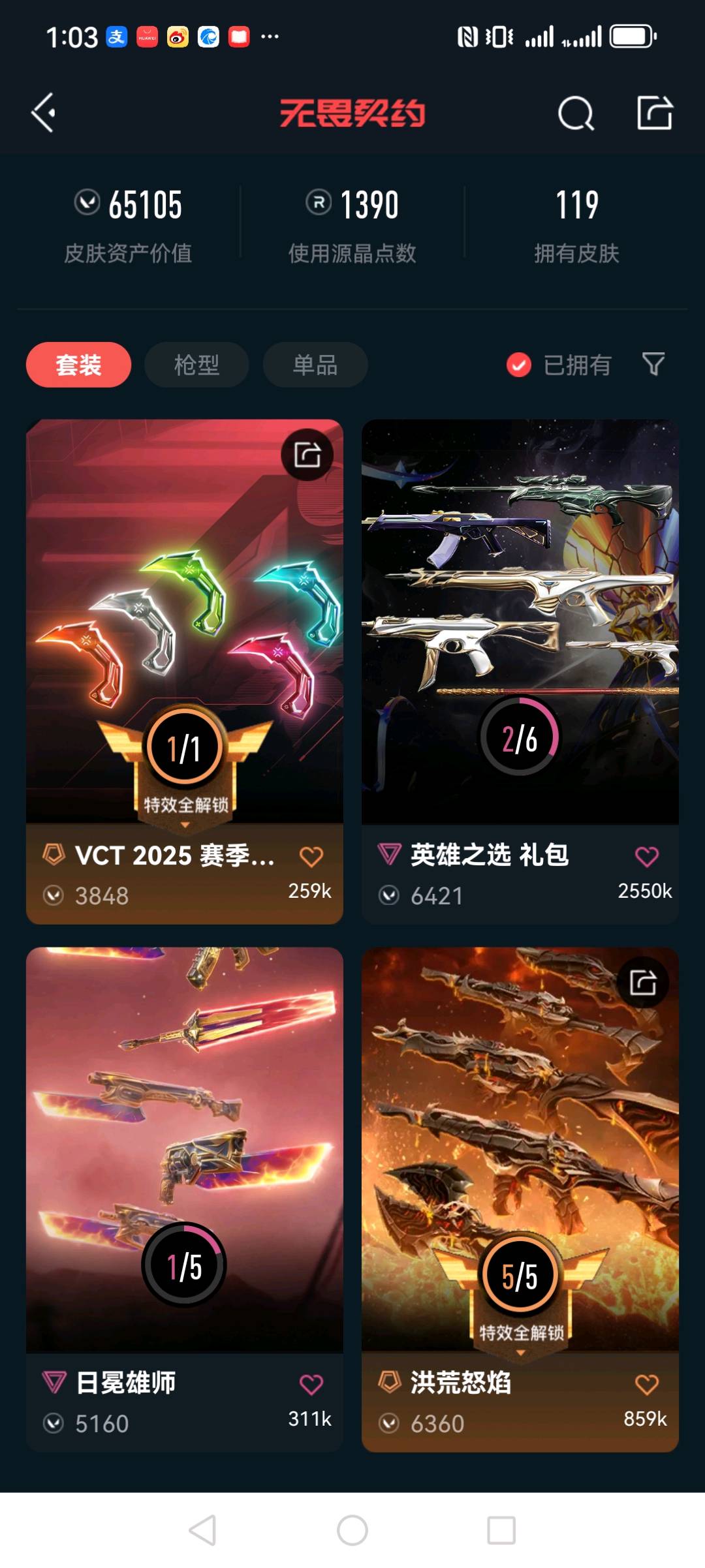Switch to the 枪型 tab
This screenshot has width=705, height=1568.
tap(196, 365)
